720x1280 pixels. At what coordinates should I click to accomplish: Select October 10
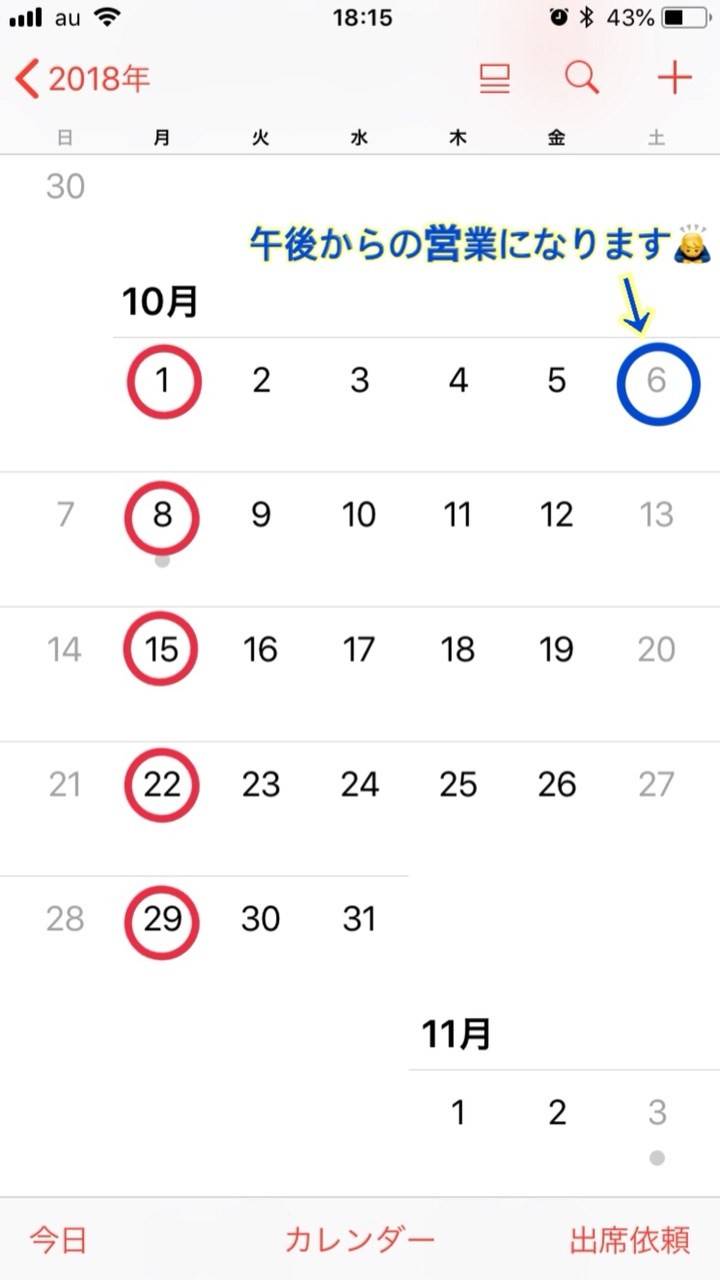(359, 516)
